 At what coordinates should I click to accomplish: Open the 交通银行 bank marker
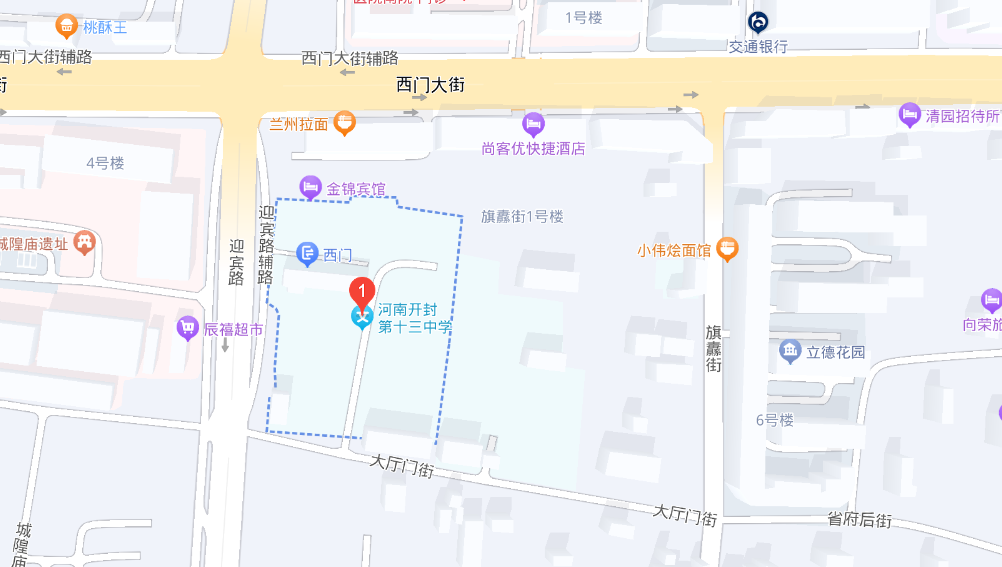(758, 22)
